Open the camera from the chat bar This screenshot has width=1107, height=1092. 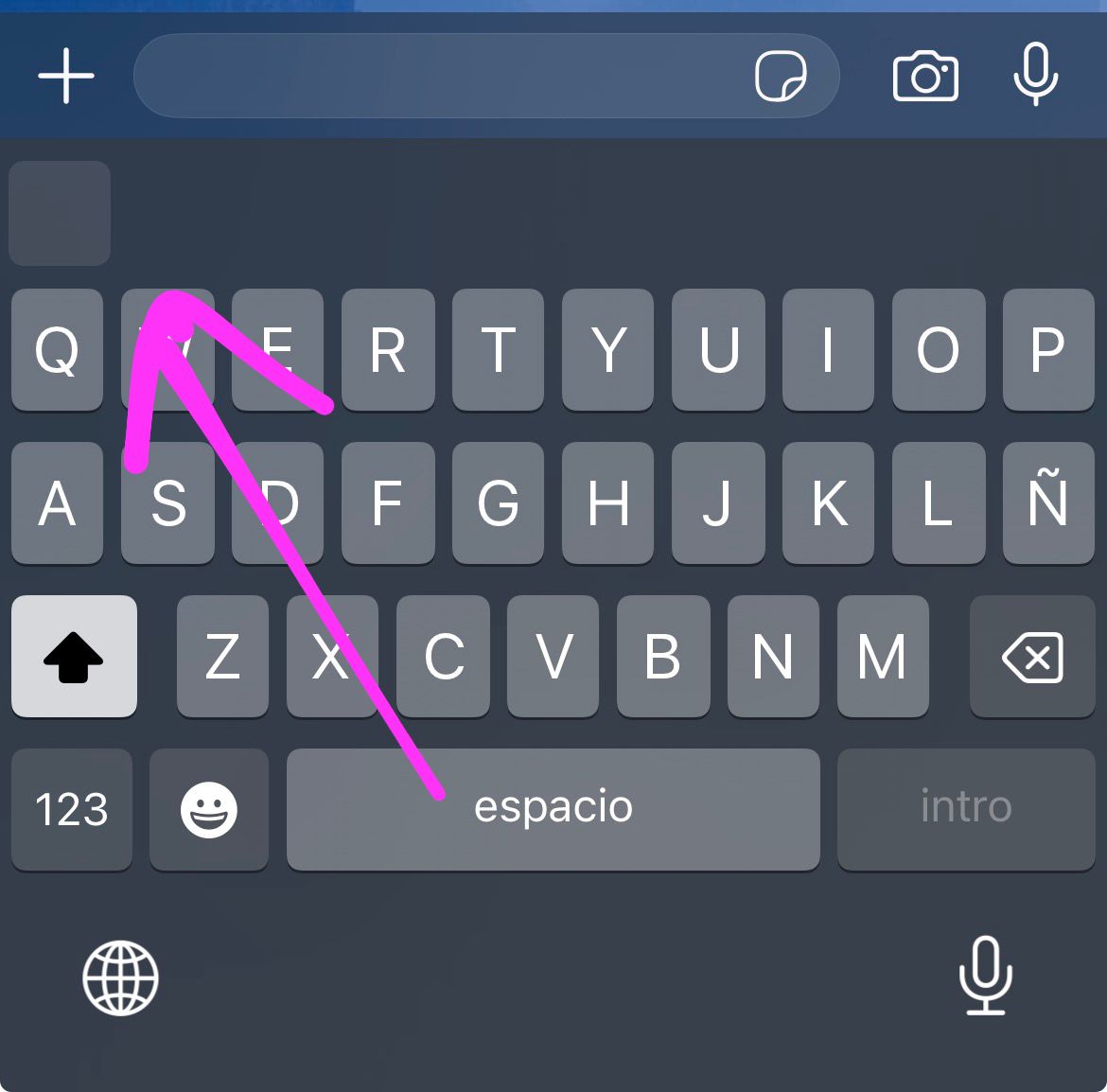925,76
